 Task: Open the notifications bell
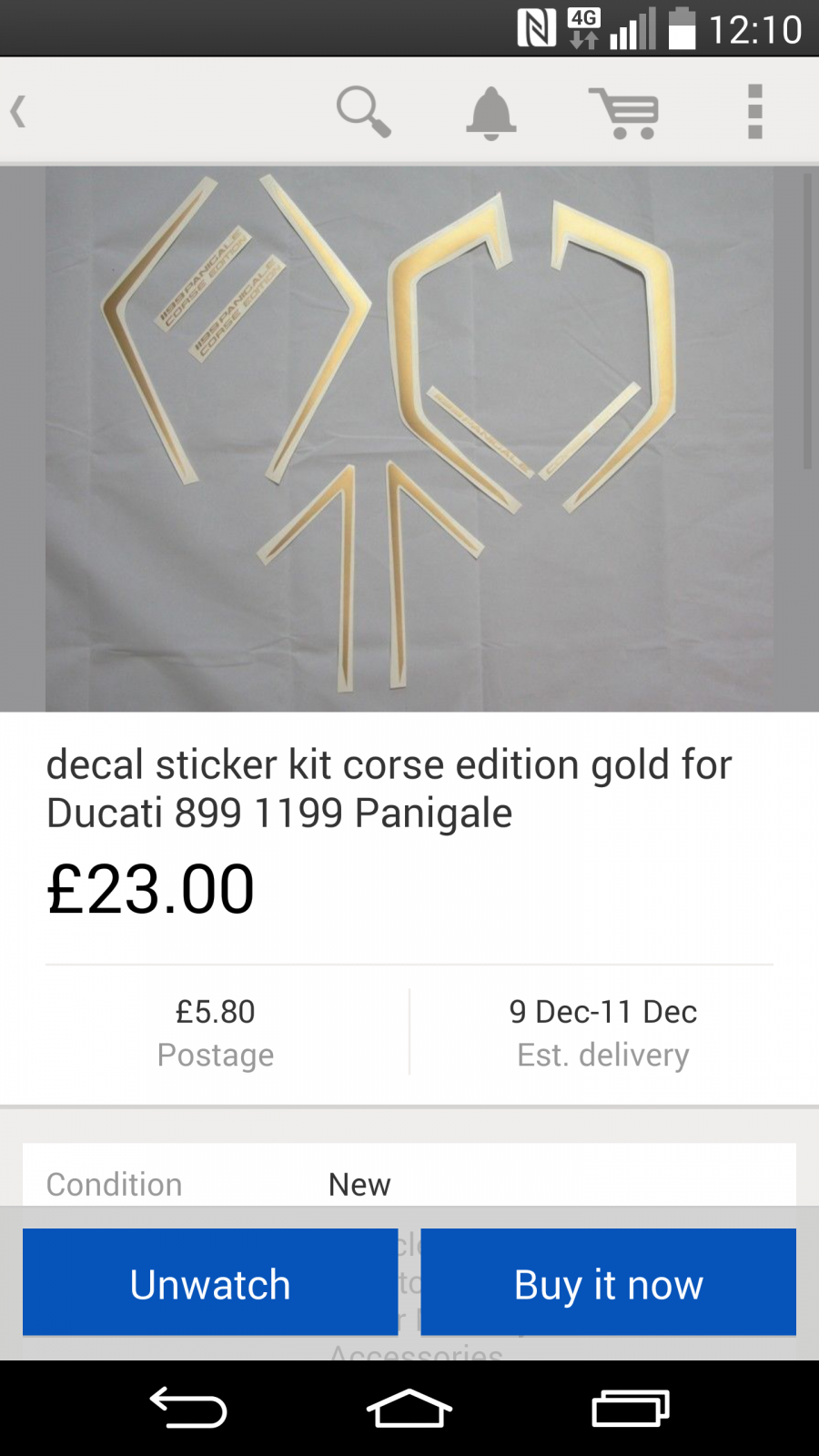click(x=491, y=113)
